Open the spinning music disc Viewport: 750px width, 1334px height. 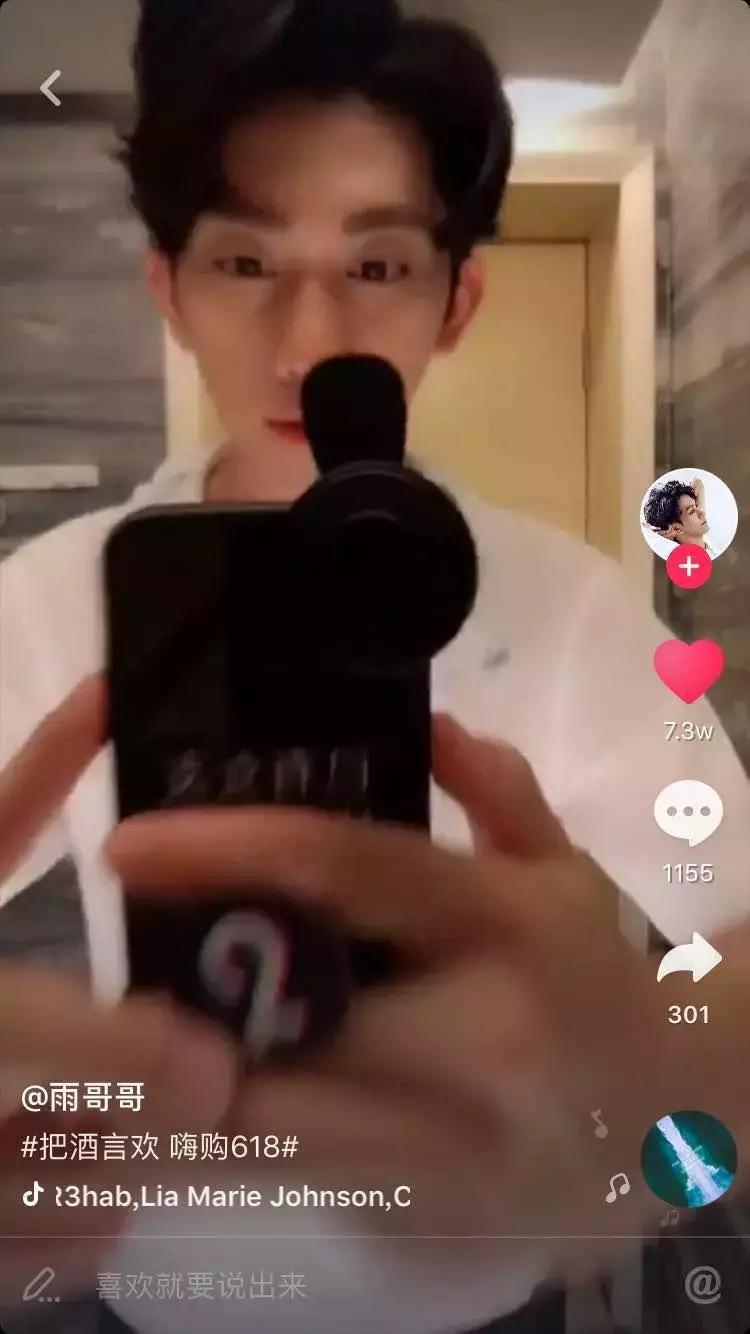pyautogui.click(x=688, y=1159)
